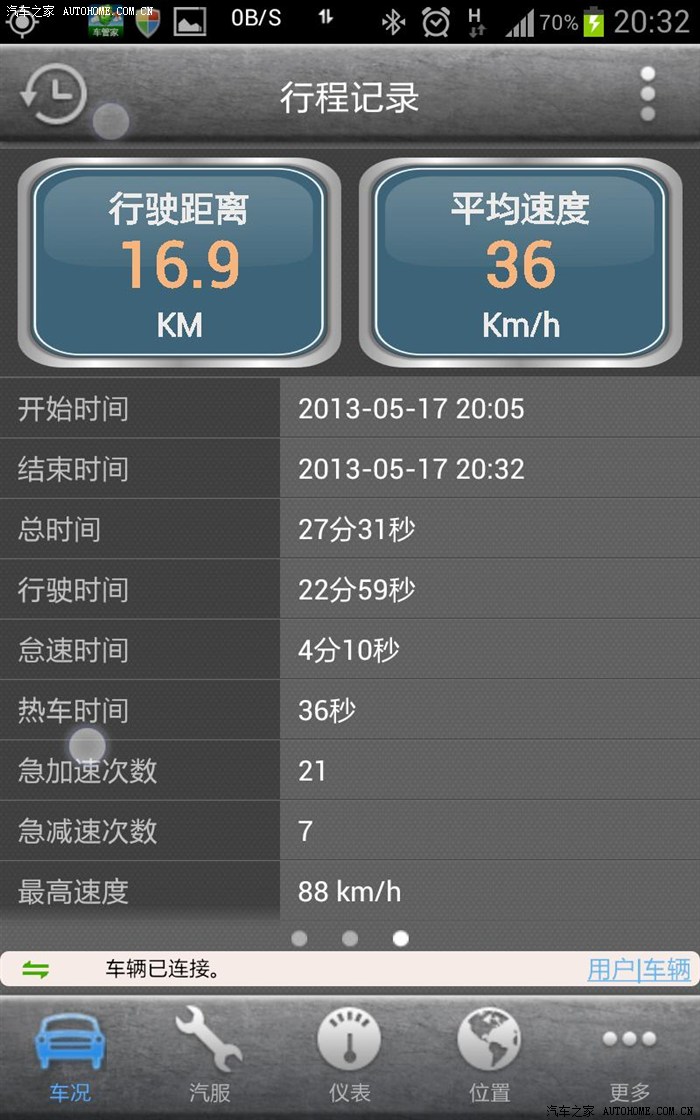Open the 仪表 gauge tab
The width and height of the screenshot is (700, 1120).
349,1055
